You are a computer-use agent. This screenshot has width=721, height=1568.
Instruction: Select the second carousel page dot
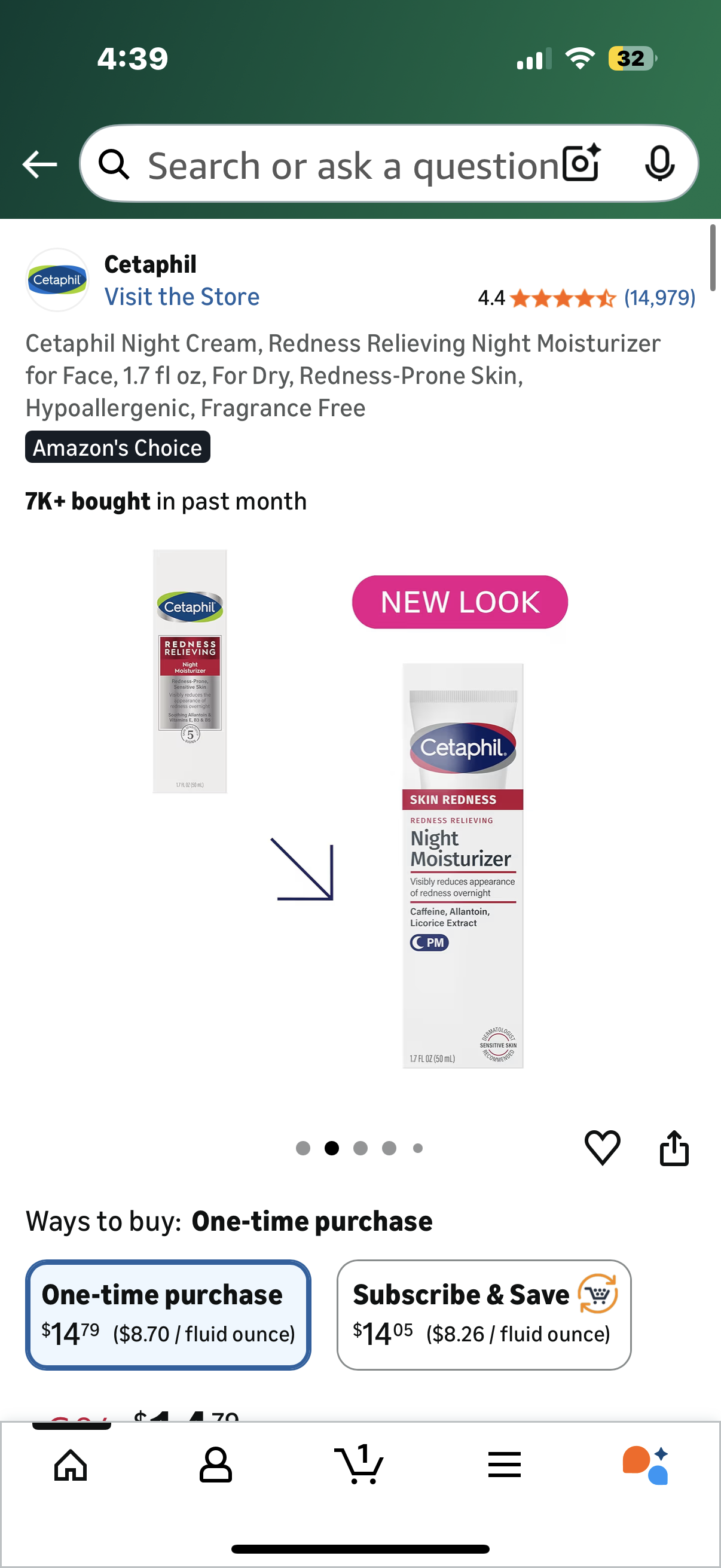(x=332, y=1148)
